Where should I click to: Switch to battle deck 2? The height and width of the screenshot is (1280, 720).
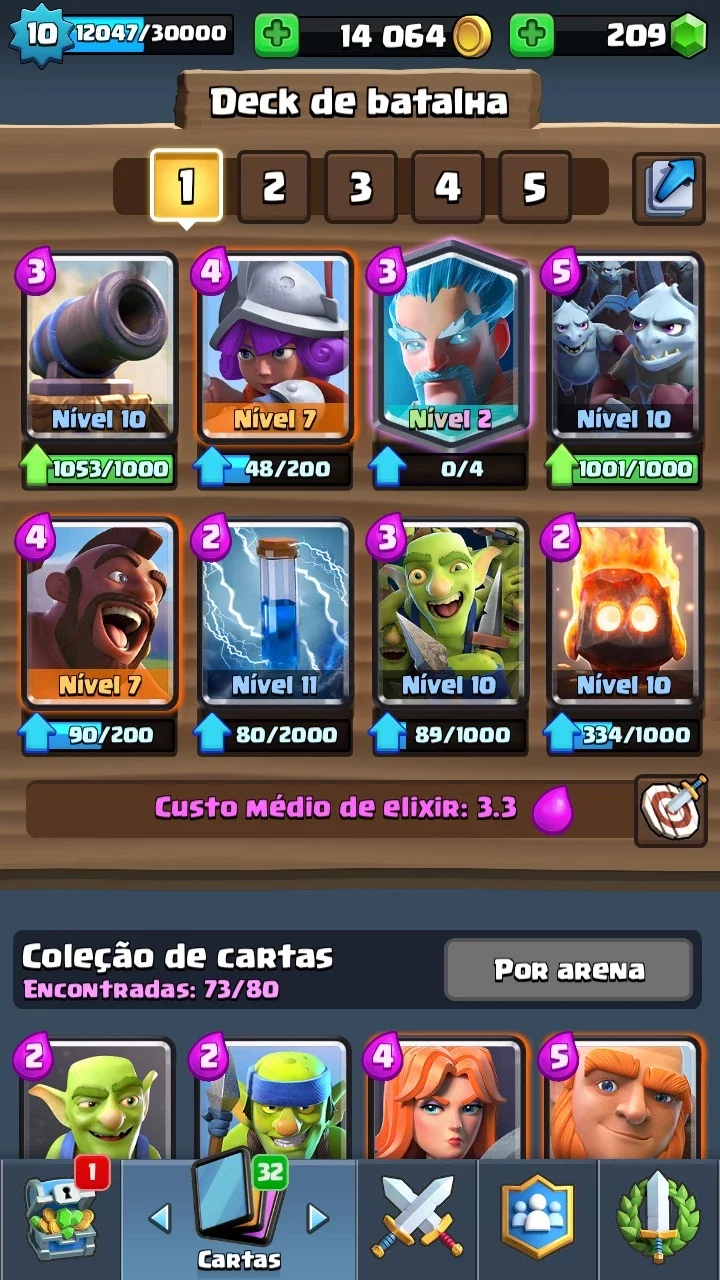pyautogui.click(x=273, y=187)
